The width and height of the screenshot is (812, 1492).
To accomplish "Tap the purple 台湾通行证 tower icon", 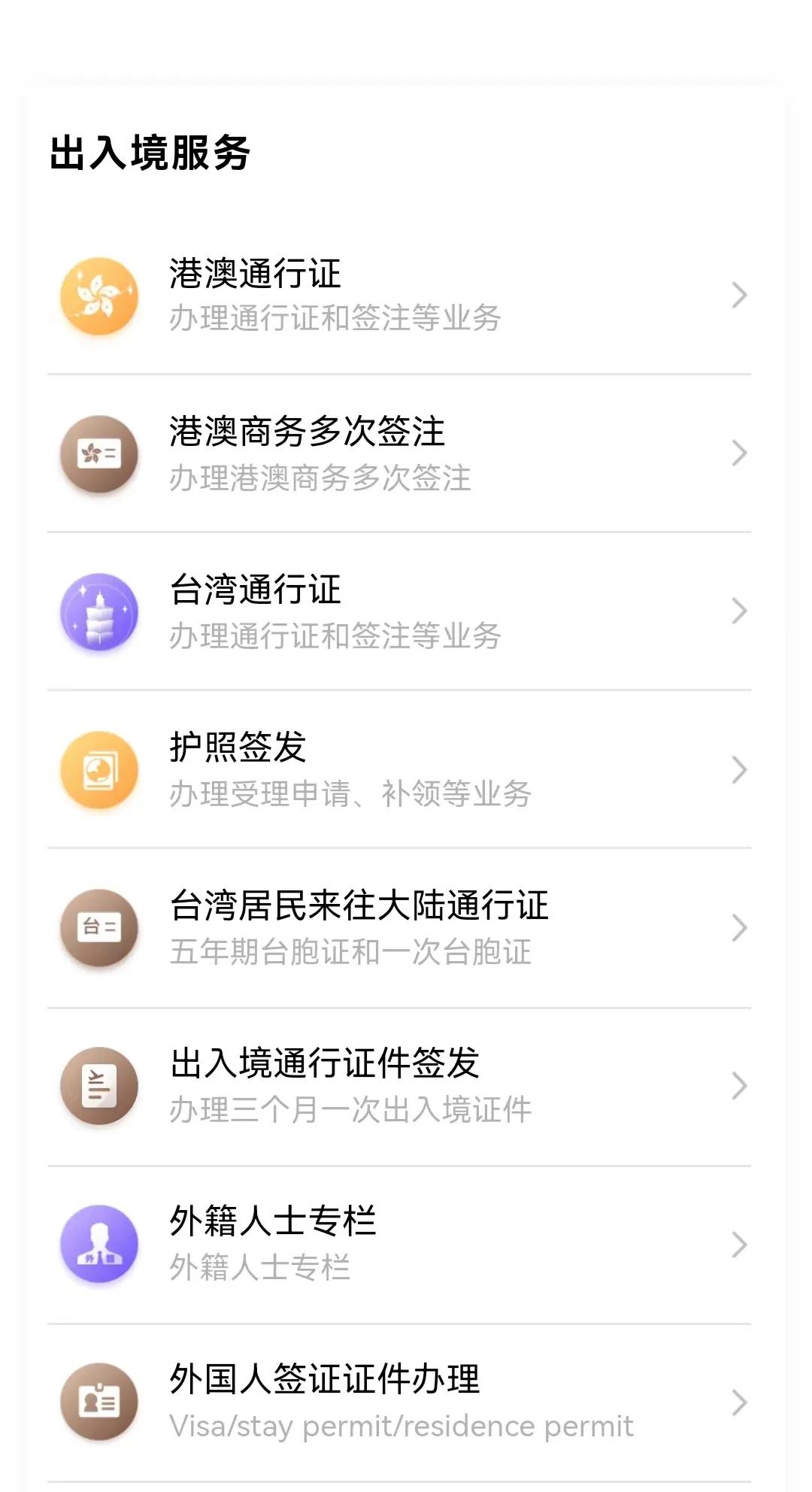I will tap(99, 612).
